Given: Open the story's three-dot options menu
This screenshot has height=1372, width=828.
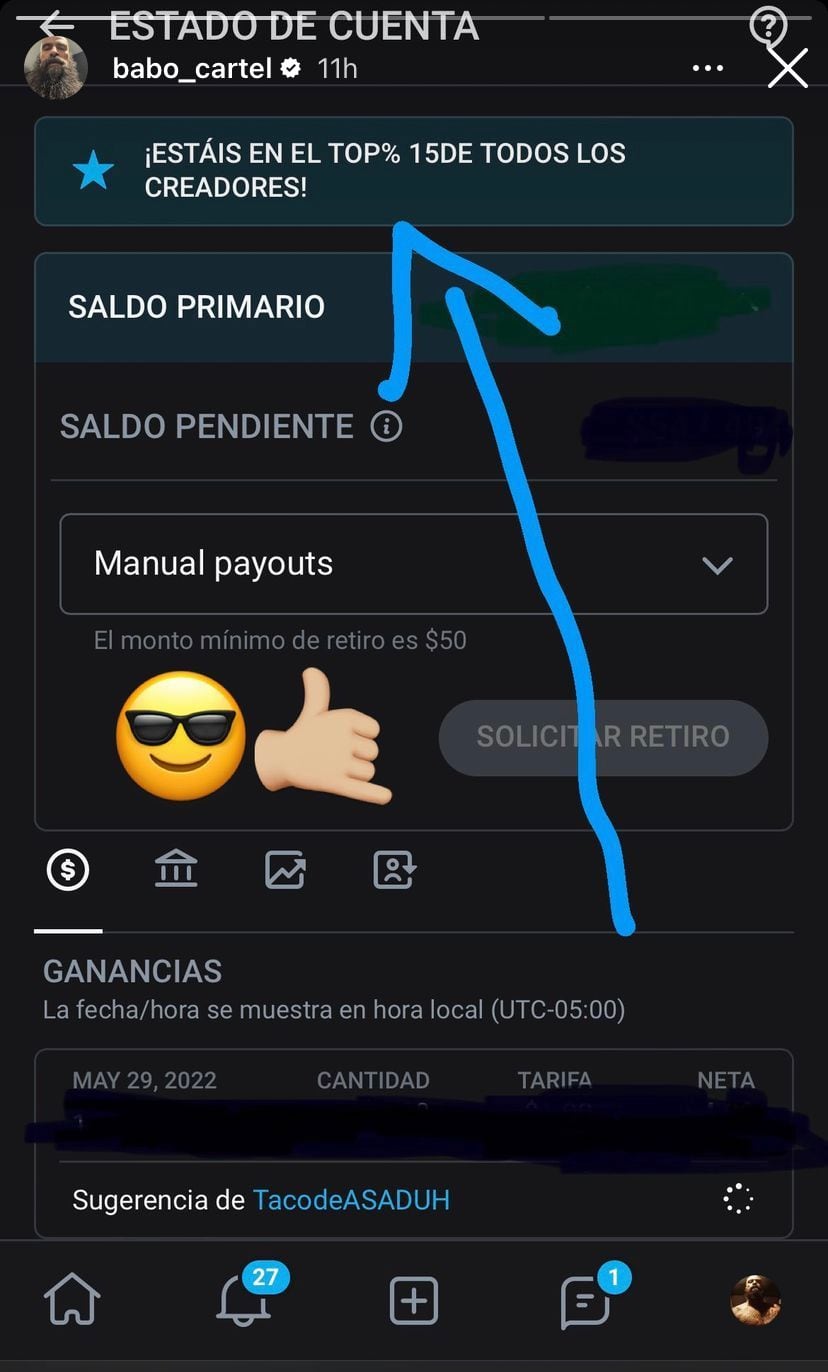Looking at the screenshot, I should [x=707, y=69].
